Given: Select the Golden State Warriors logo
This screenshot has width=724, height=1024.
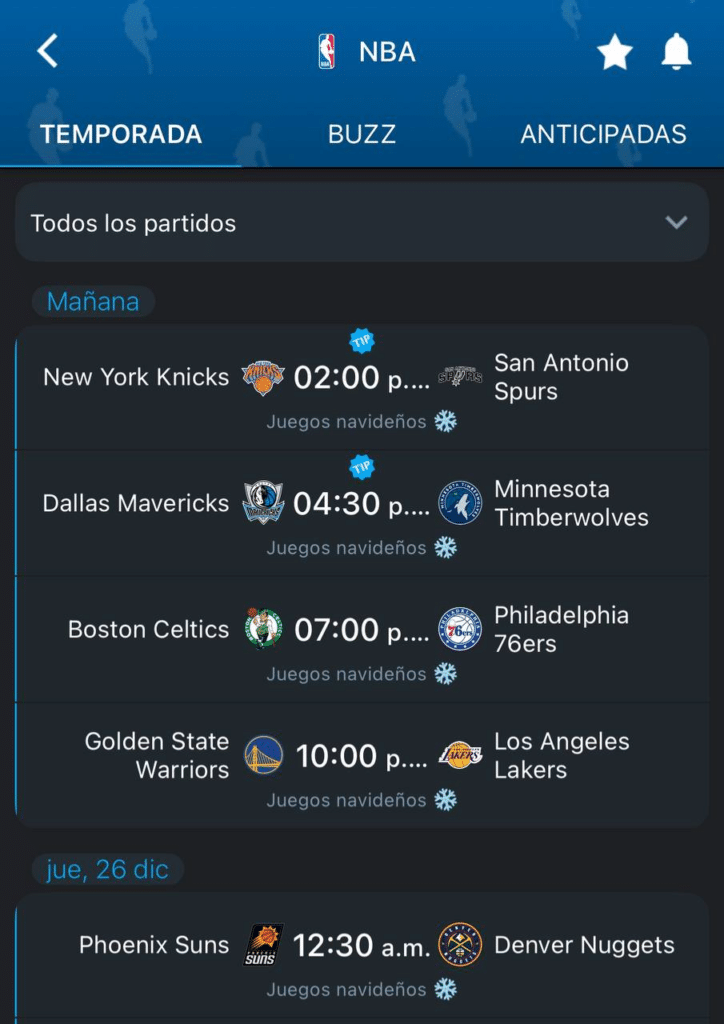Looking at the screenshot, I should (x=262, y=755).
